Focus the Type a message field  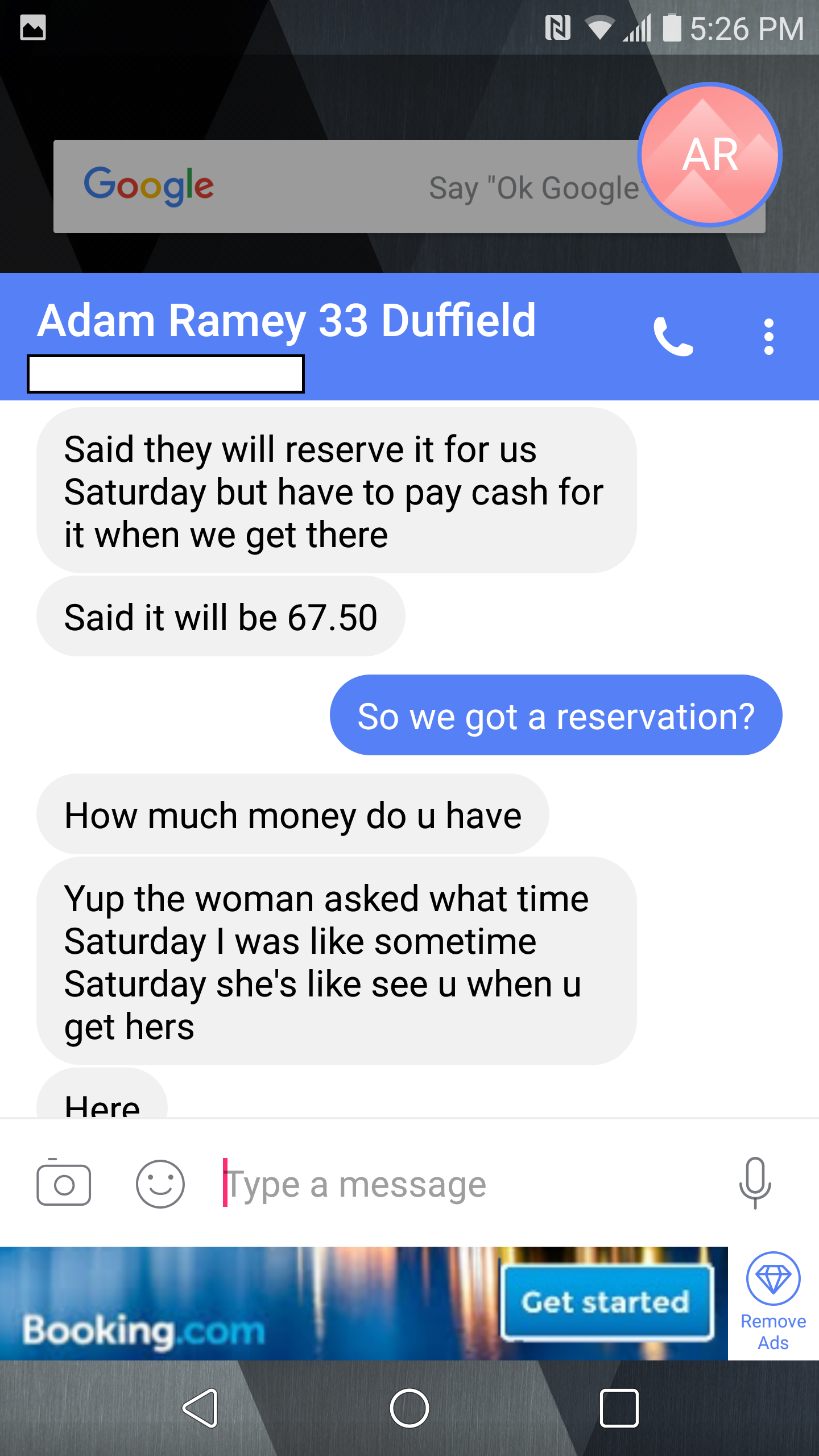(x=455, y=1185)
